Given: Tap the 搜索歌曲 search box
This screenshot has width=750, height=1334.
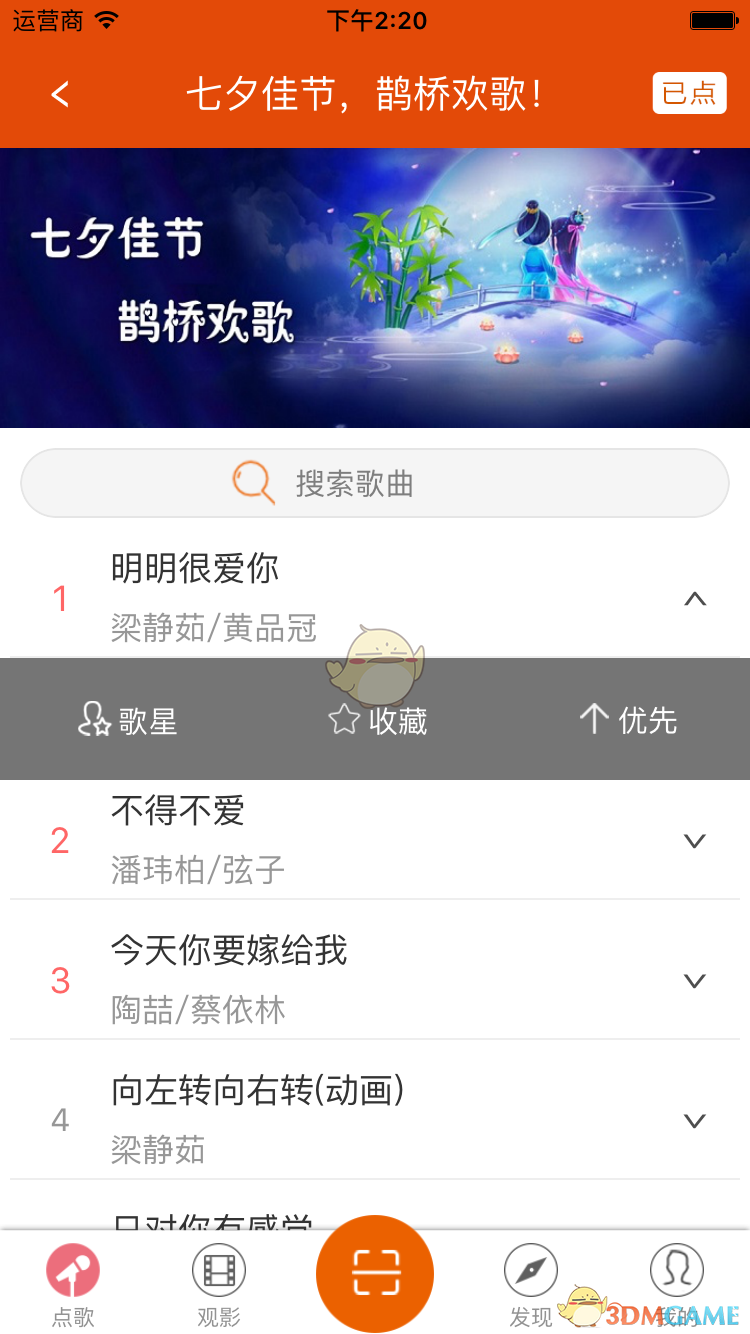Looking at the screenshot, I should (375, 484).
